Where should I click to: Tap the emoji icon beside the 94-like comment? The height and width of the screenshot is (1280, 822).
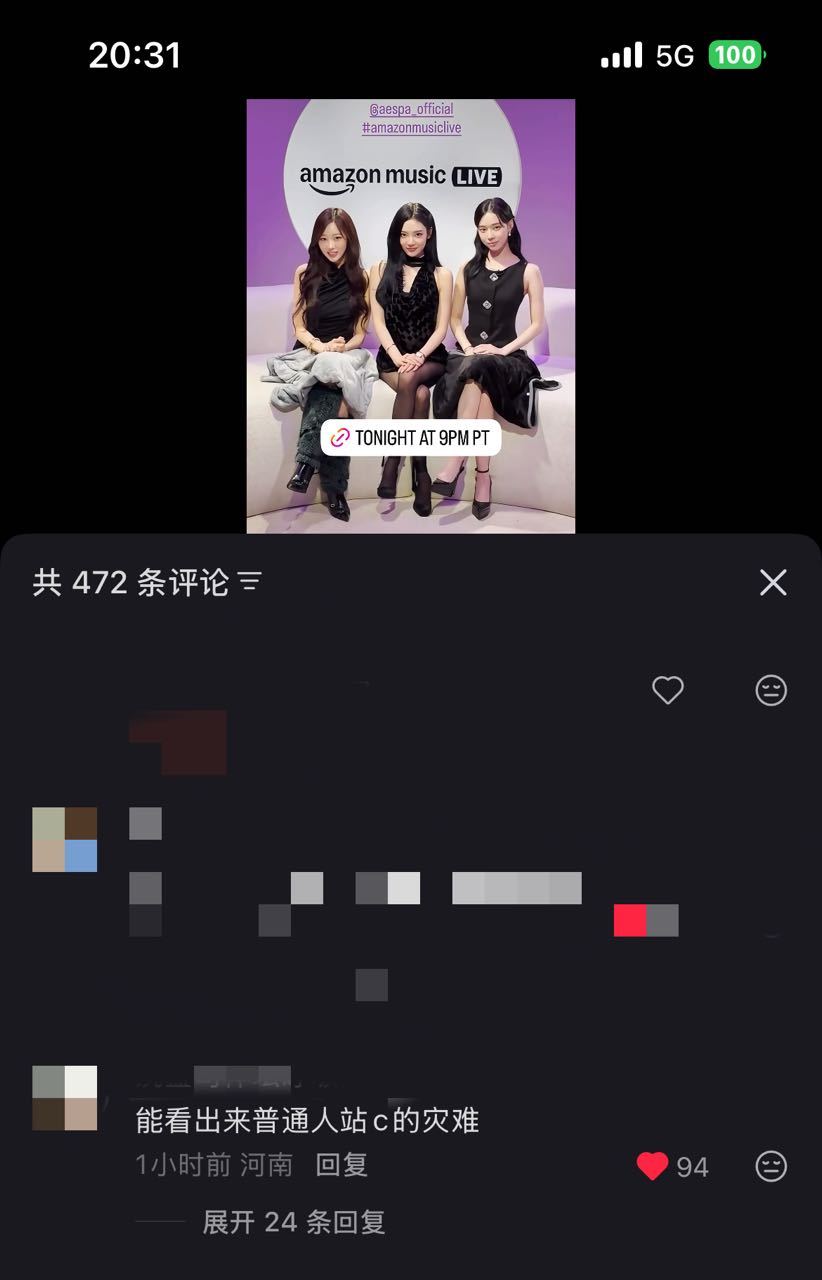coord(771,1166)
